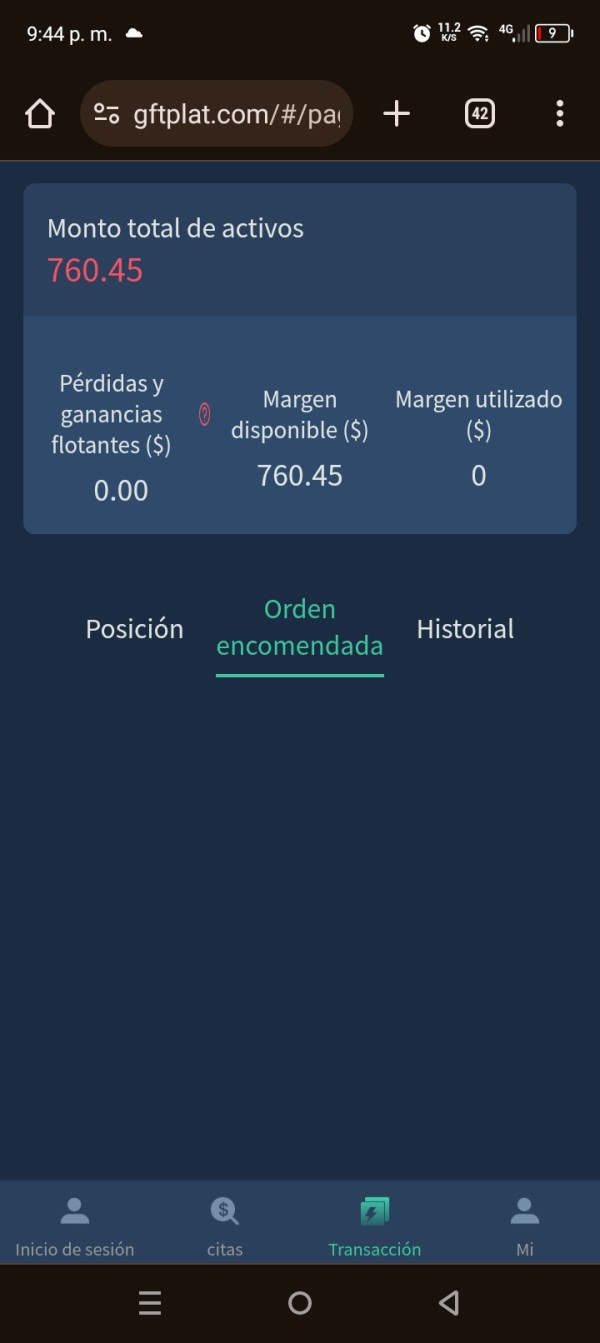Open the Historial tab
Viewport: 600px width, 1343px height.
click(x=465, y=629)
